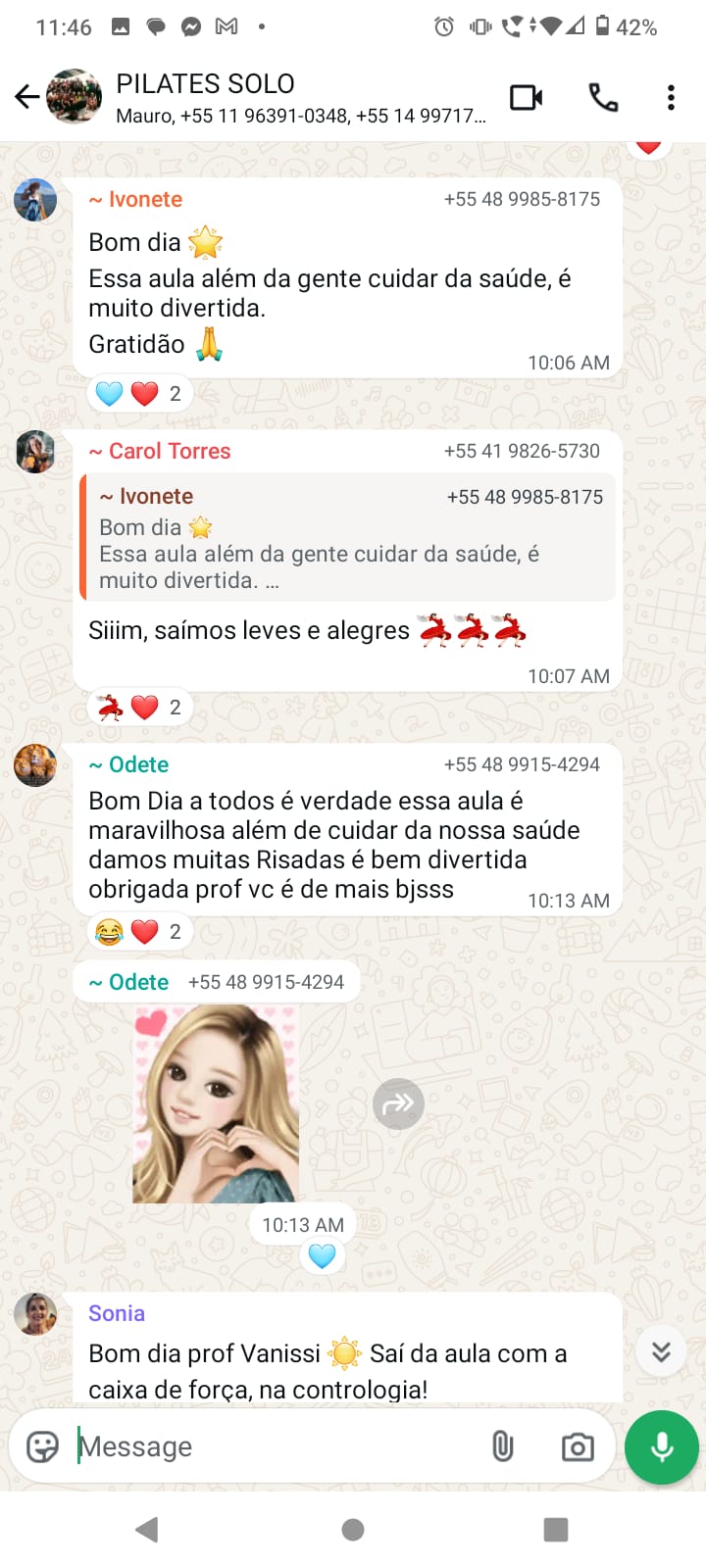View reactions on Odete's text message
The width and height of the screenshot is (706, 1568).
pos(139,932)
